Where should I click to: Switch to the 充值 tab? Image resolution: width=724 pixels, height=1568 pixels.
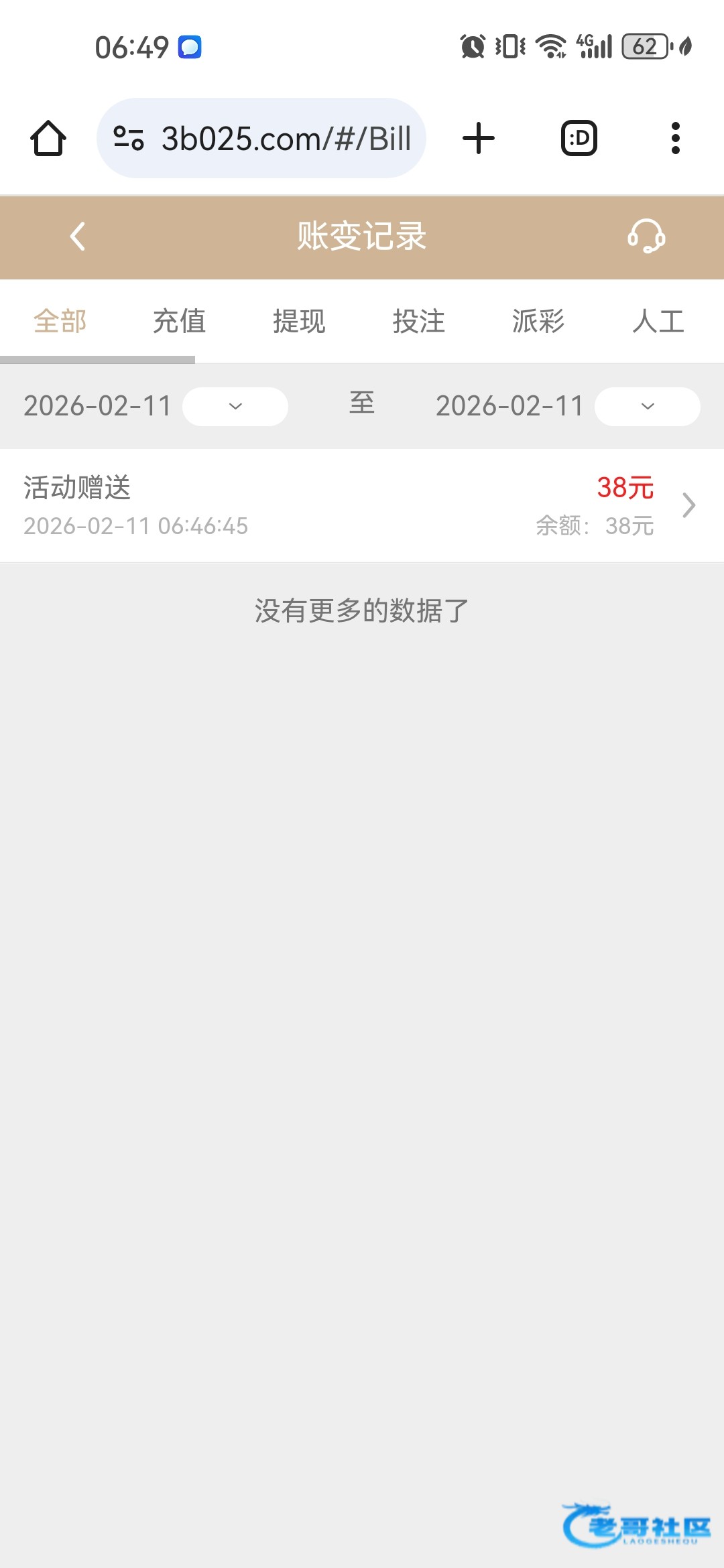coord(179,322)
